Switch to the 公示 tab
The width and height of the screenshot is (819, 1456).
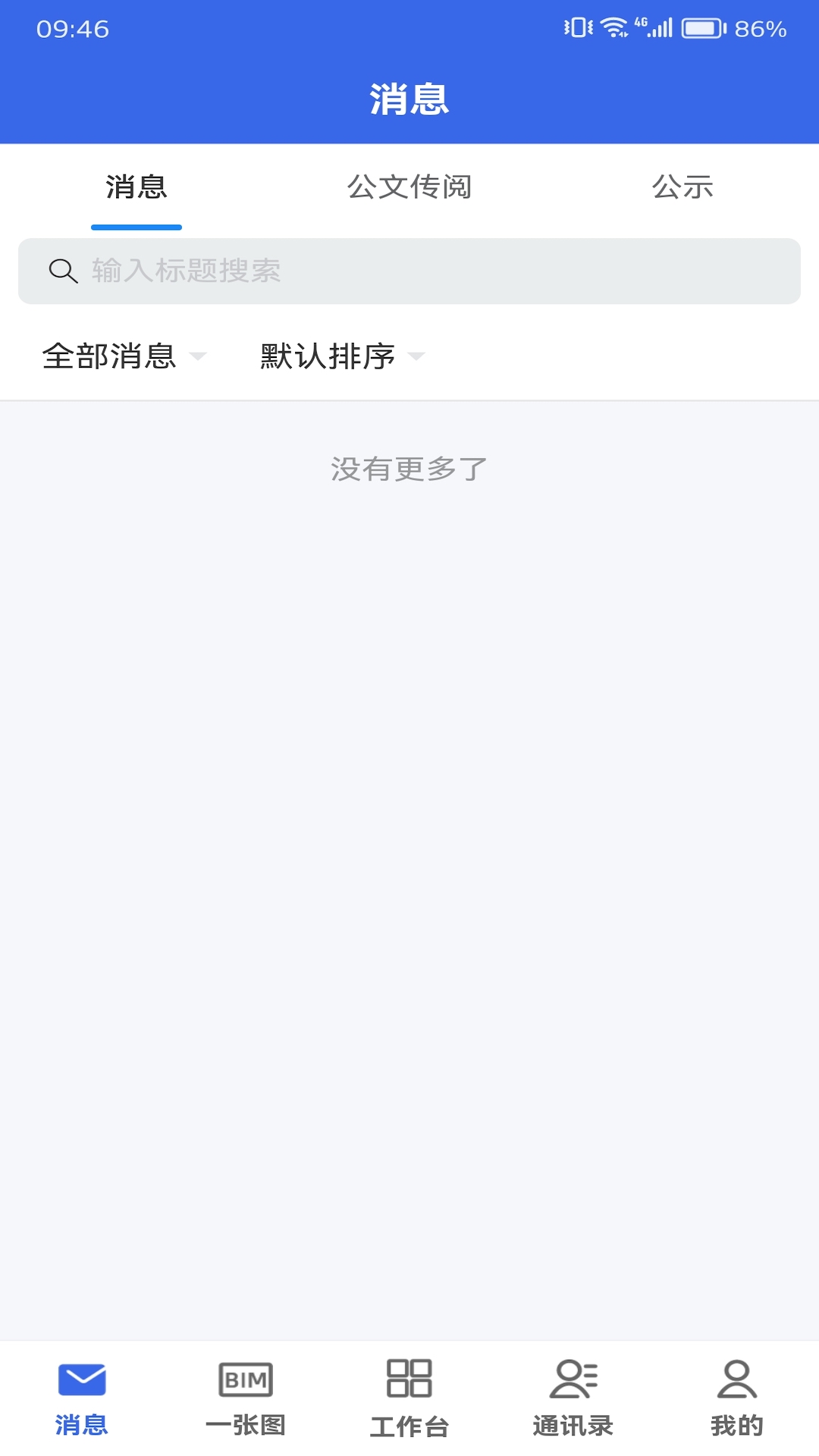(682, 187)
